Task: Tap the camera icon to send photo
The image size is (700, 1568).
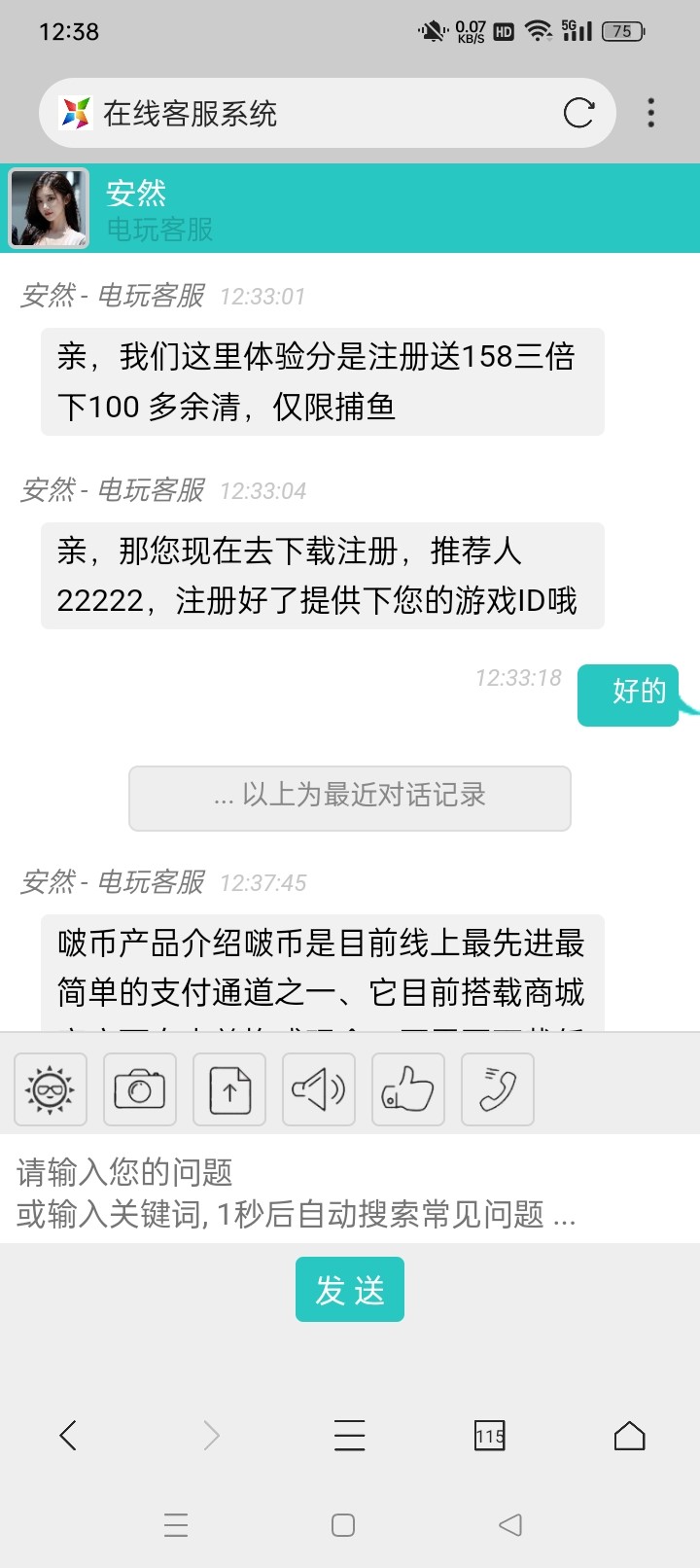Action: pyautogui.click(x=140, y=1089)
